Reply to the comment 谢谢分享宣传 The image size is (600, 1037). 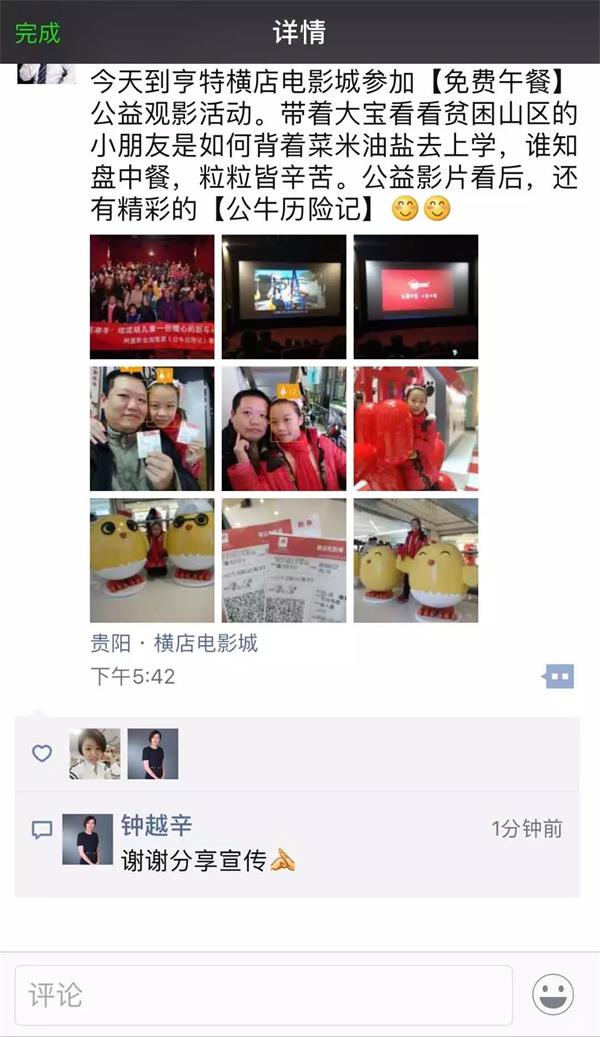[x=208, y=860]
